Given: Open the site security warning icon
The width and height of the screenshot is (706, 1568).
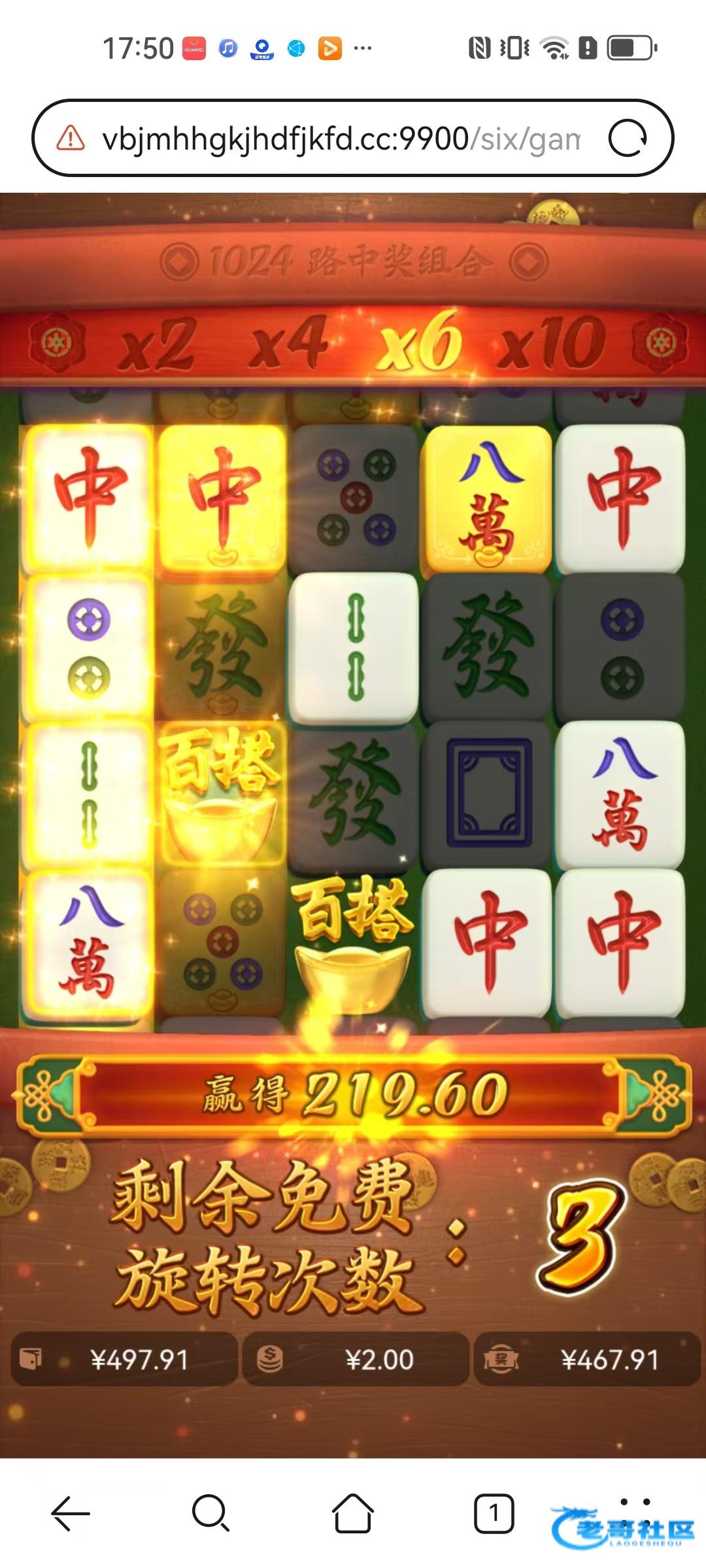Looking at the screenshot, I should pyautogui.click(x=71, y=139).
